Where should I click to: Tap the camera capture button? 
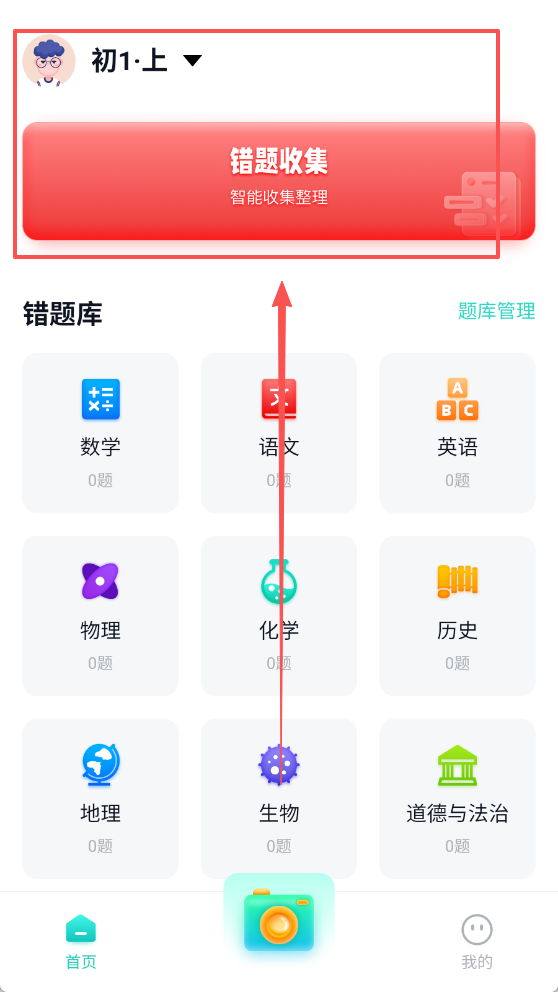(x=279, y=919)
